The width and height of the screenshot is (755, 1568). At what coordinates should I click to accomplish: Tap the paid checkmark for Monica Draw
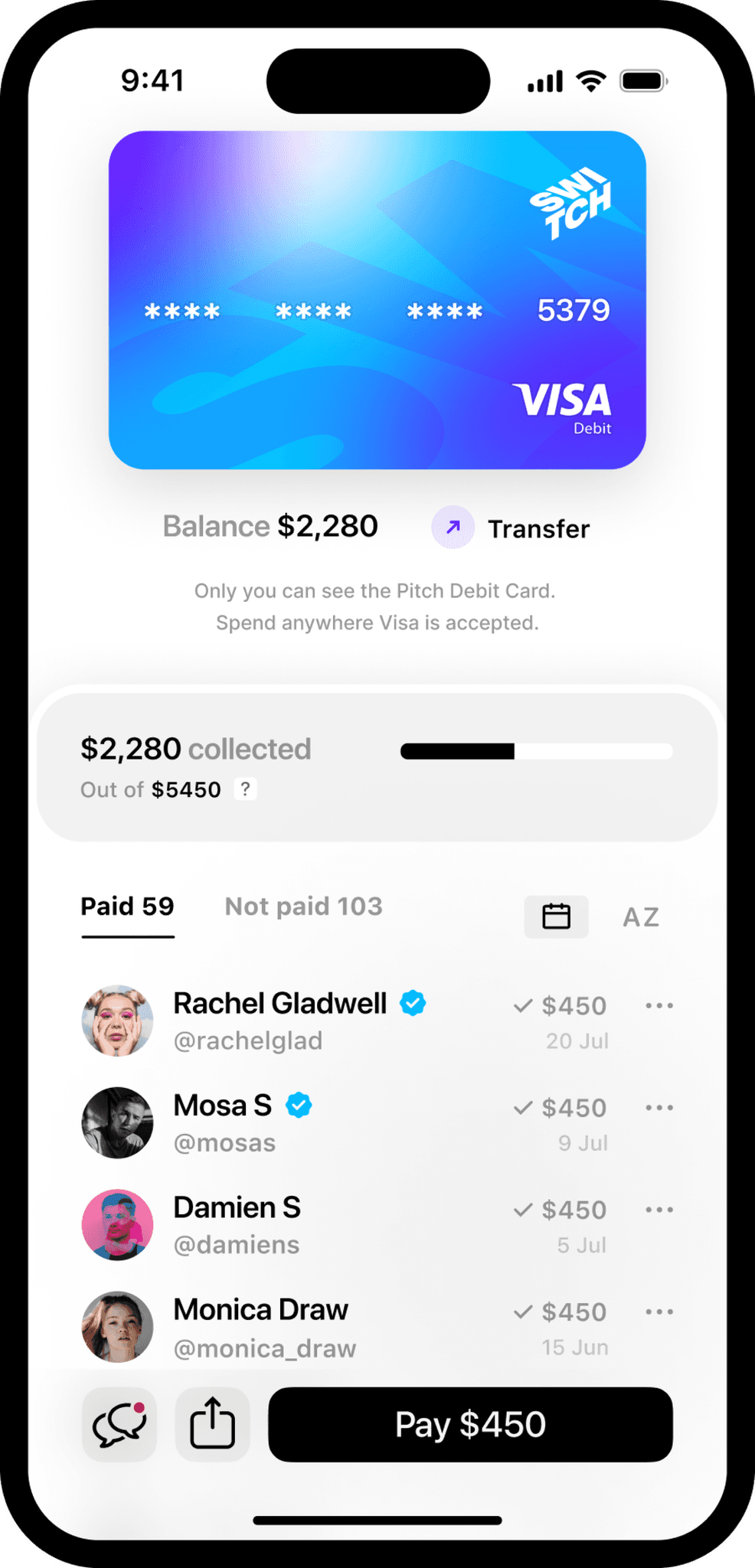click(524, 1312)
